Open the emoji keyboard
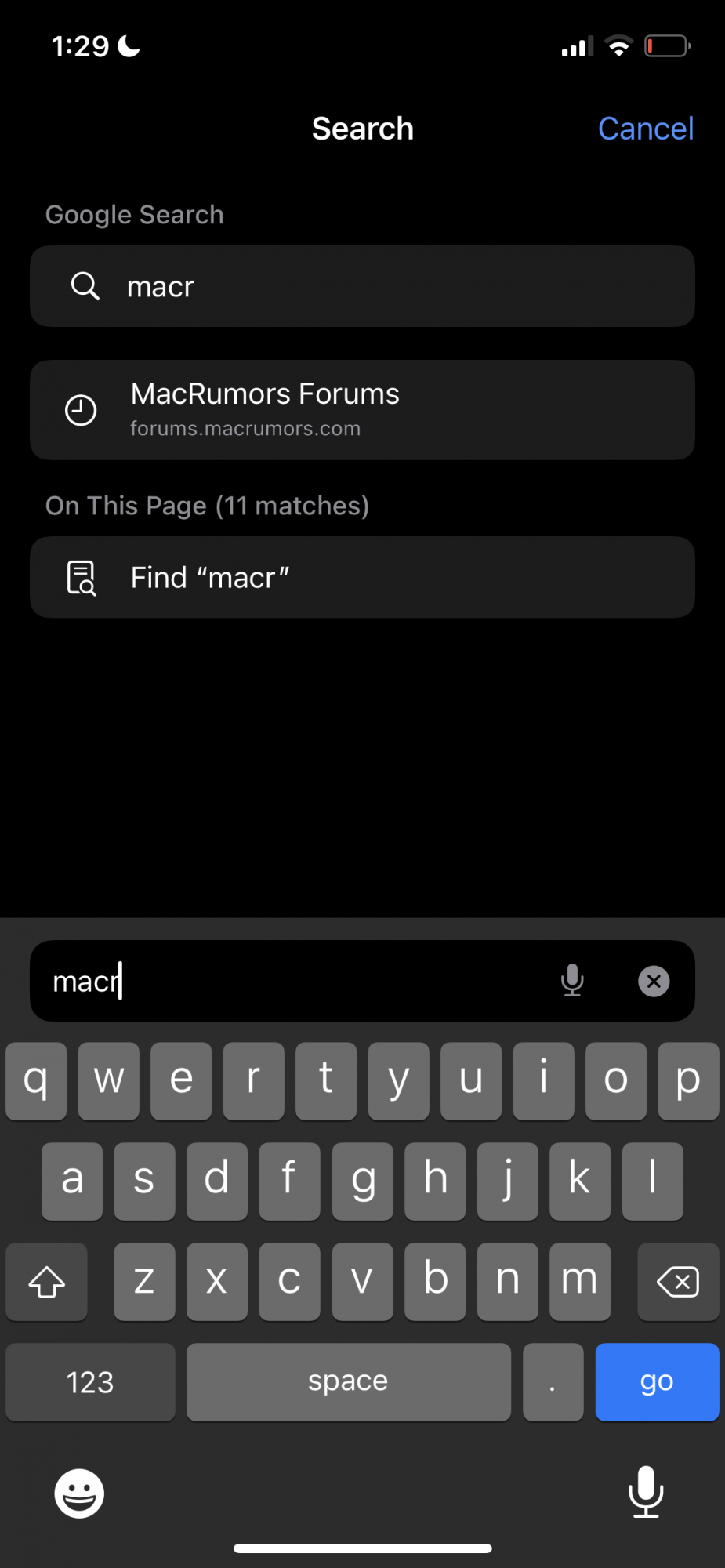 pyautogui.click(x=79, y=1494)
